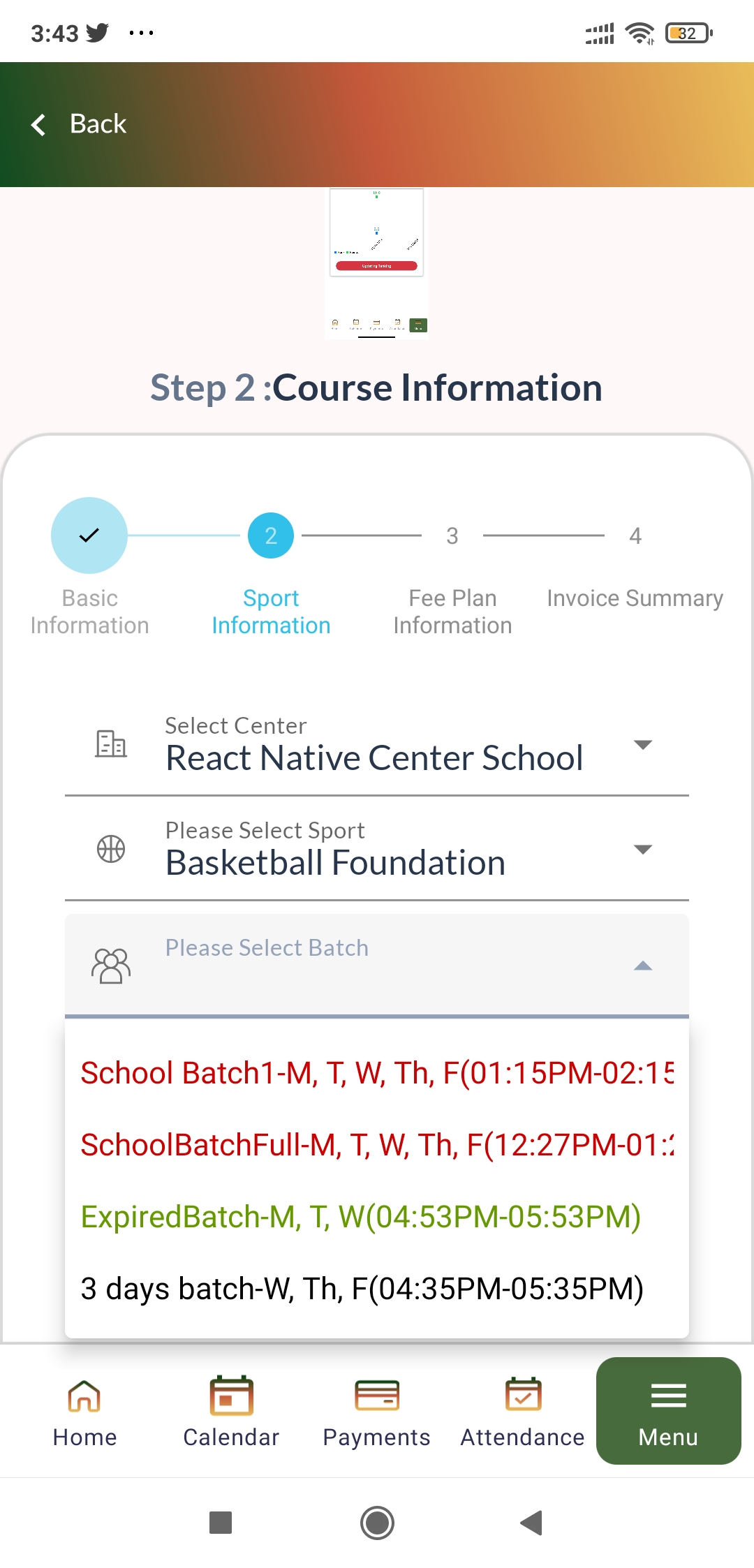Choose the SchoolBatchFull batch
The width and height of the screenshot is (754, 1568).
pyautogui.click(x=377, y=1145)
